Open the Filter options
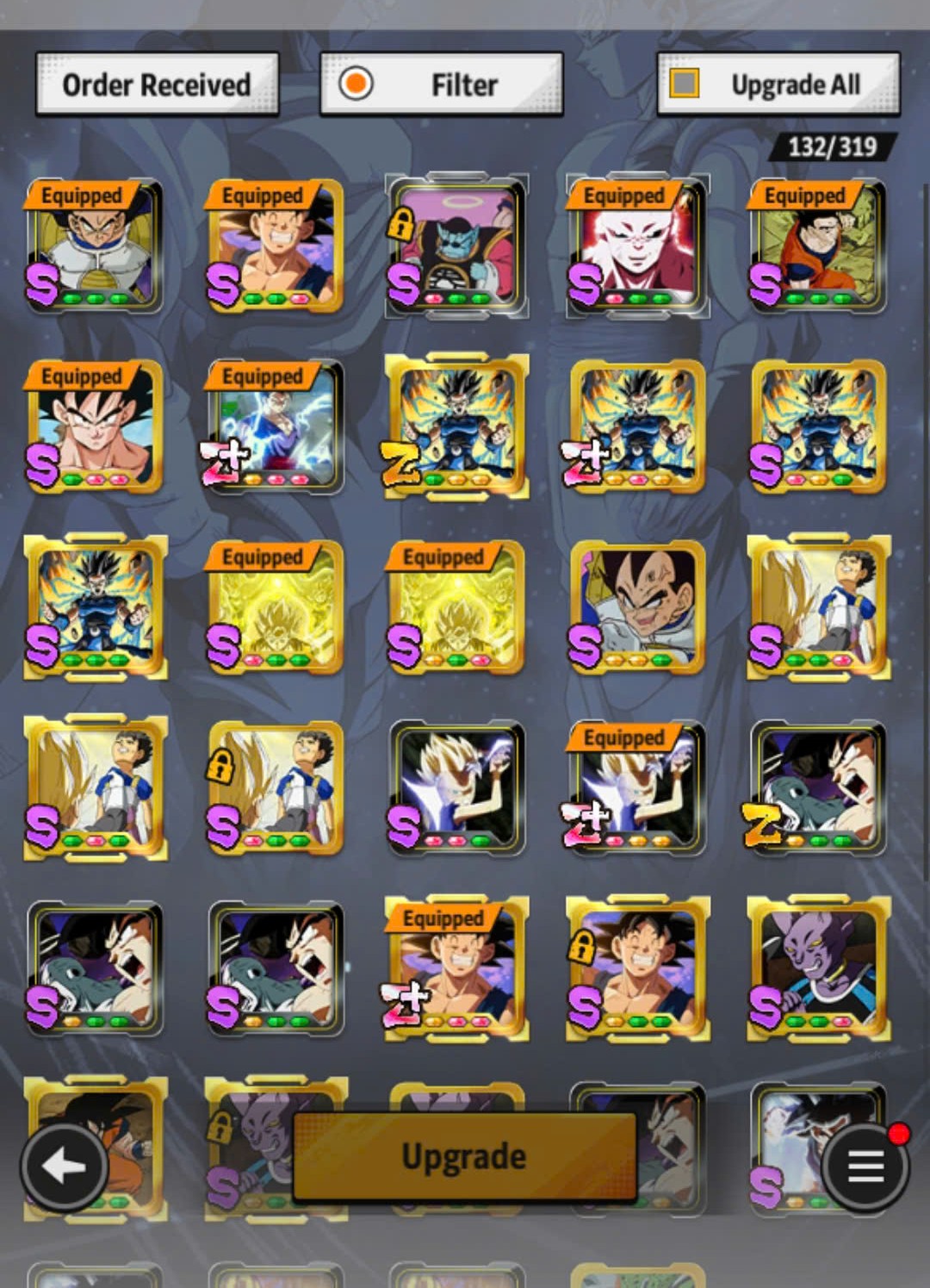The image size is (930, 1288). pyautogui.click(x=441, y=84)
